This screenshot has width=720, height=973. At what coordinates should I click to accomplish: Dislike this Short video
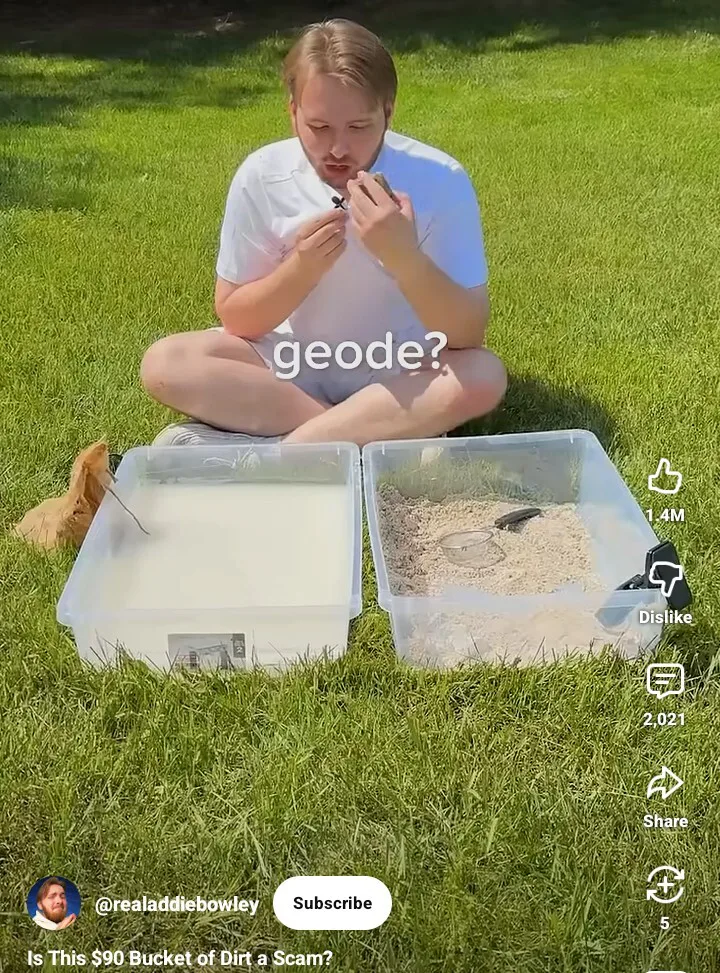pyautogui.click(x=665, y=579)
